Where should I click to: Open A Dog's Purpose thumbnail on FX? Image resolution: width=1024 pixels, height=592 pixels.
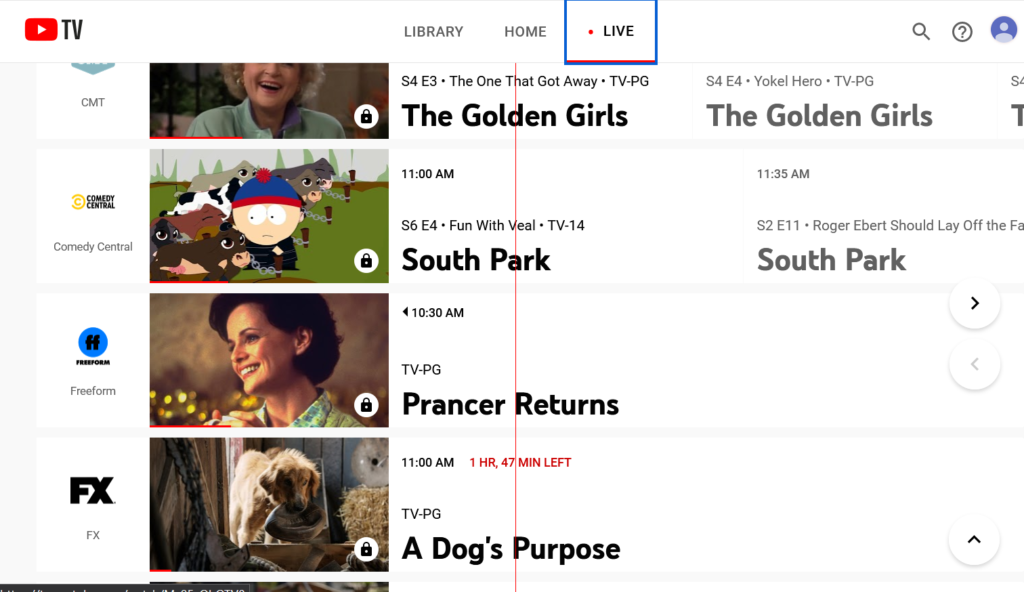pos(268,504)
